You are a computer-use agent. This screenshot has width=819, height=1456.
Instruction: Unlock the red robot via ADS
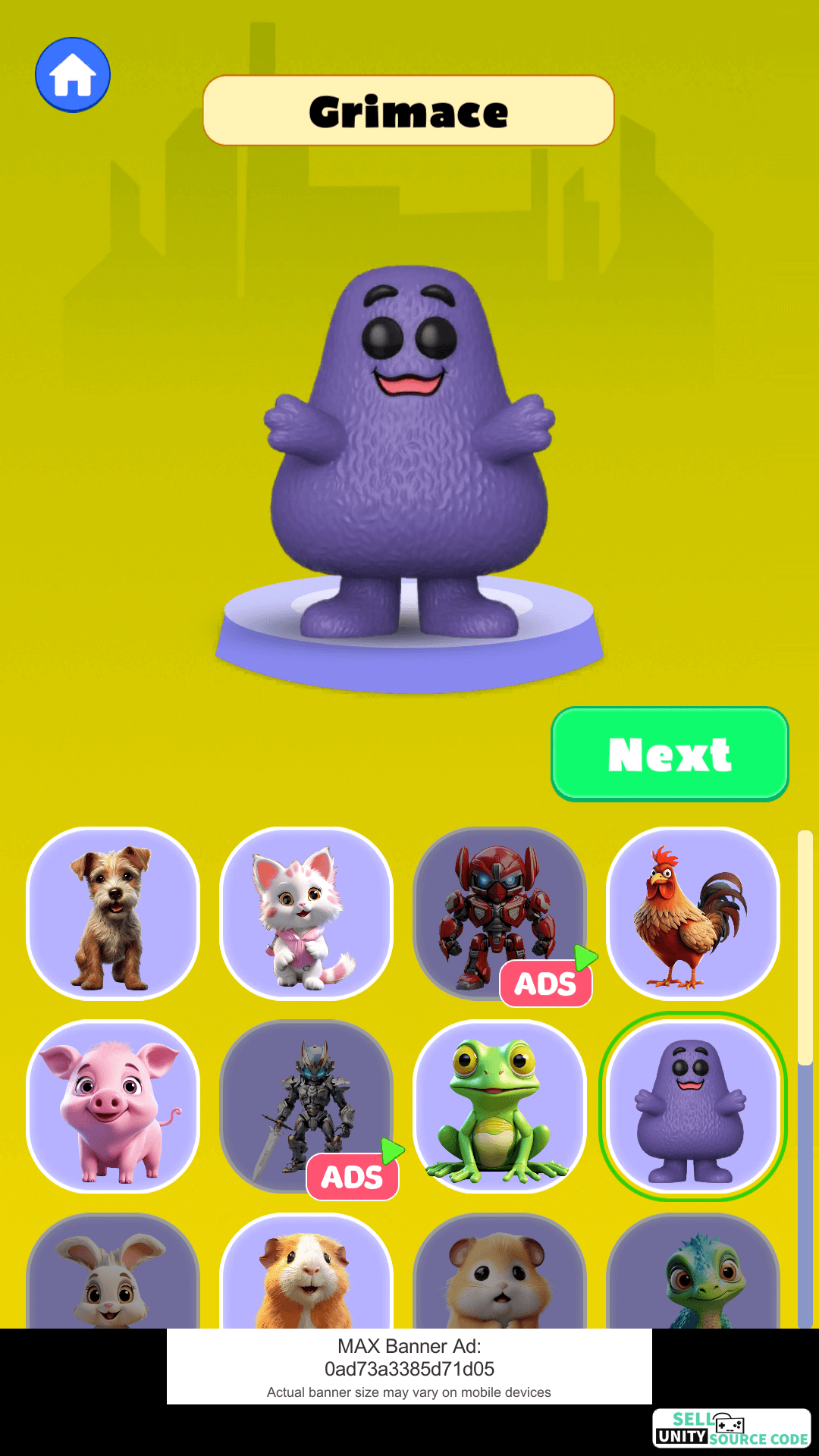click(500, 914)
